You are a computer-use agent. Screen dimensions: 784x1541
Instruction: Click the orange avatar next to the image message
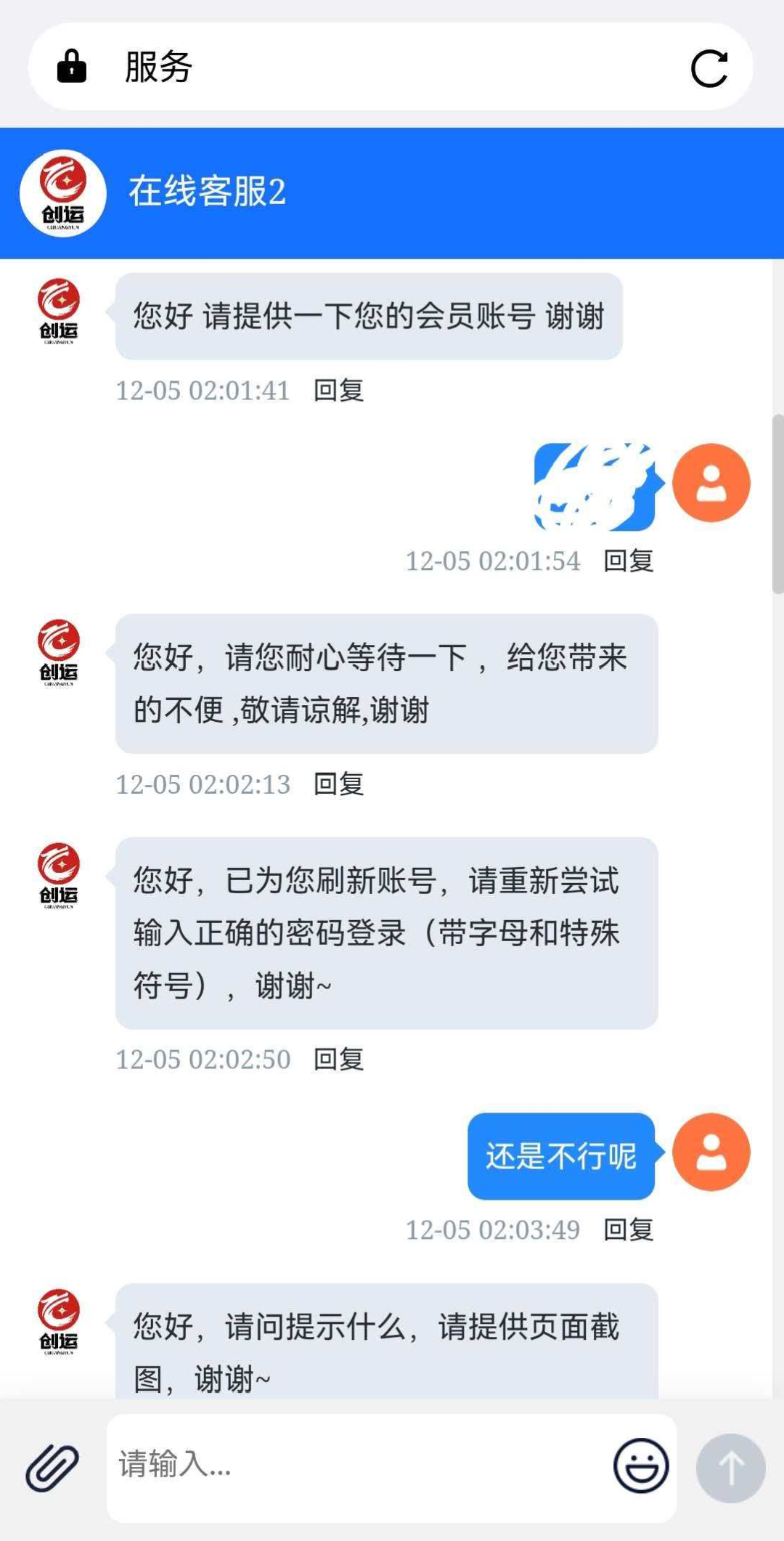(x=711, y=483)
